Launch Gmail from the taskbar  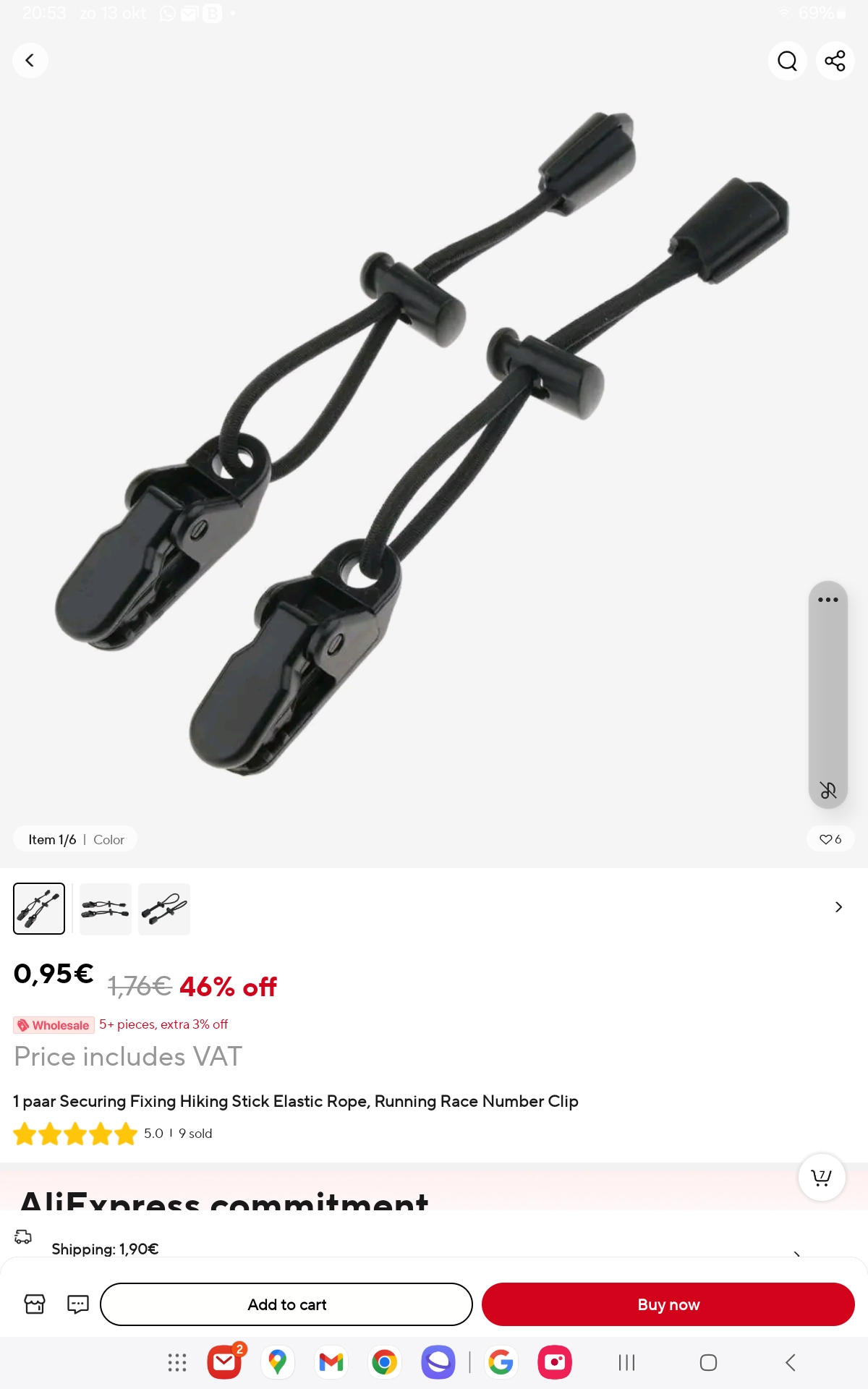[331, 1363]
